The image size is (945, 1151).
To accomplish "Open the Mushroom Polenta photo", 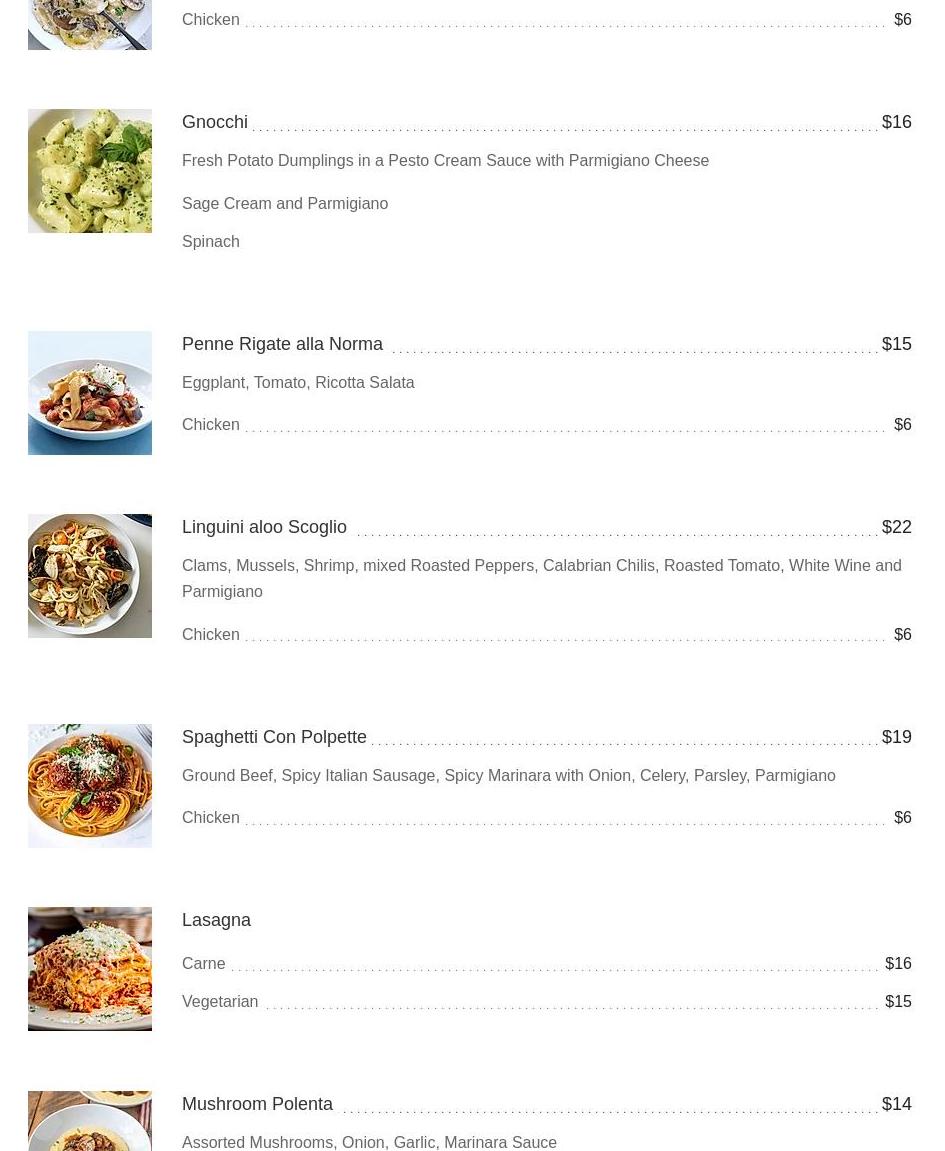I will pos(90,1121).
